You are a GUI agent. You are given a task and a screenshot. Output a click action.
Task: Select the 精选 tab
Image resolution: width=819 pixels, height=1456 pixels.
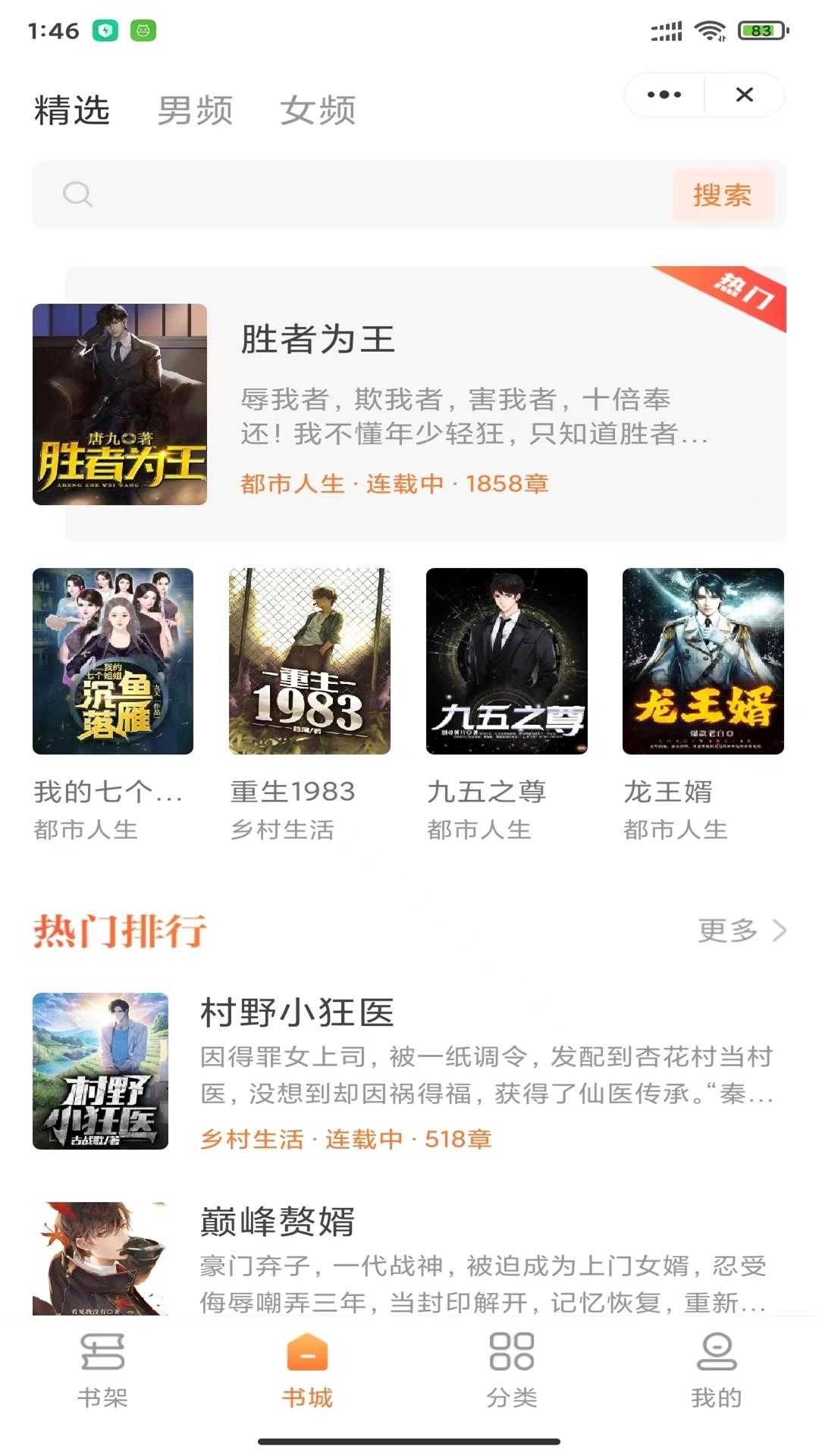(x=71, y=108)
